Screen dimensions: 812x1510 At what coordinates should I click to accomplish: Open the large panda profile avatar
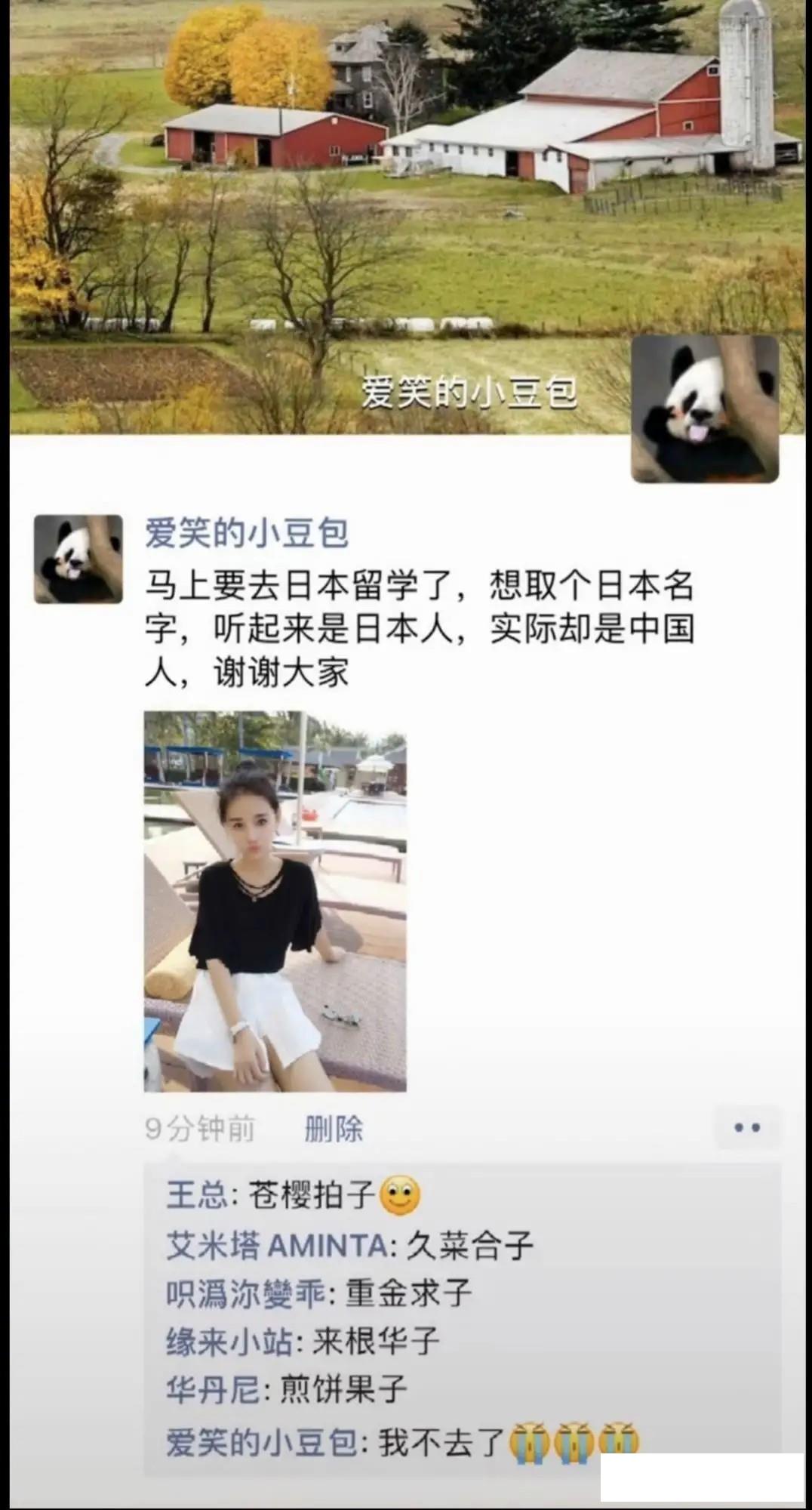point(704,408)
